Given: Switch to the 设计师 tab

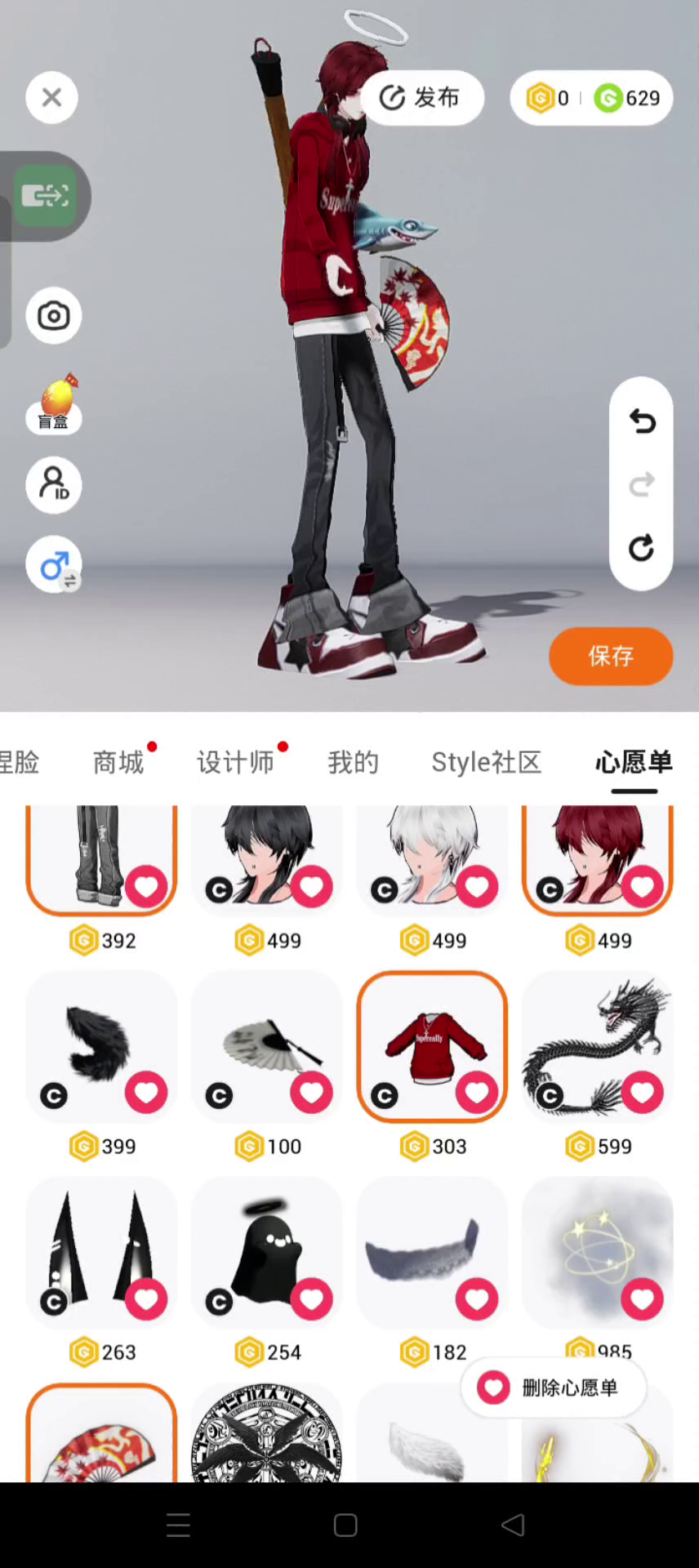Looking at the screenshot, I should coord(235,762).
